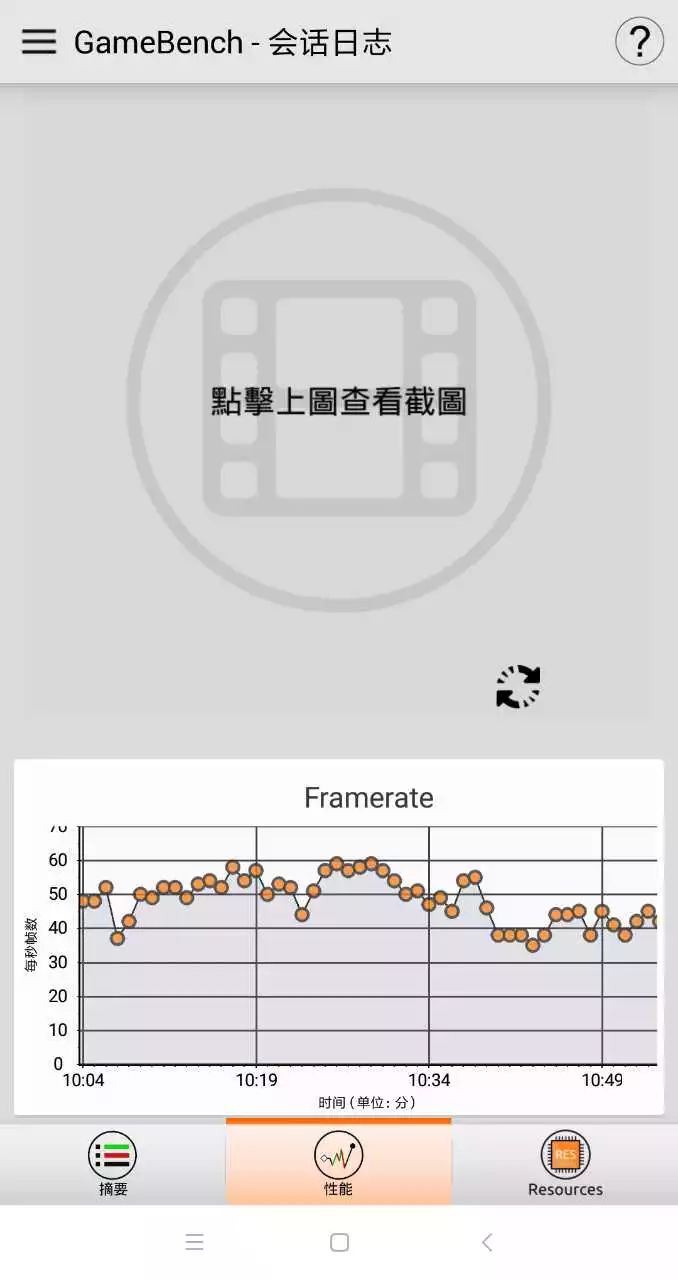Go to the home screen via system button
Image resolution: width=678 pixels, height=1280 pixels.
[x=339, y=1243]
